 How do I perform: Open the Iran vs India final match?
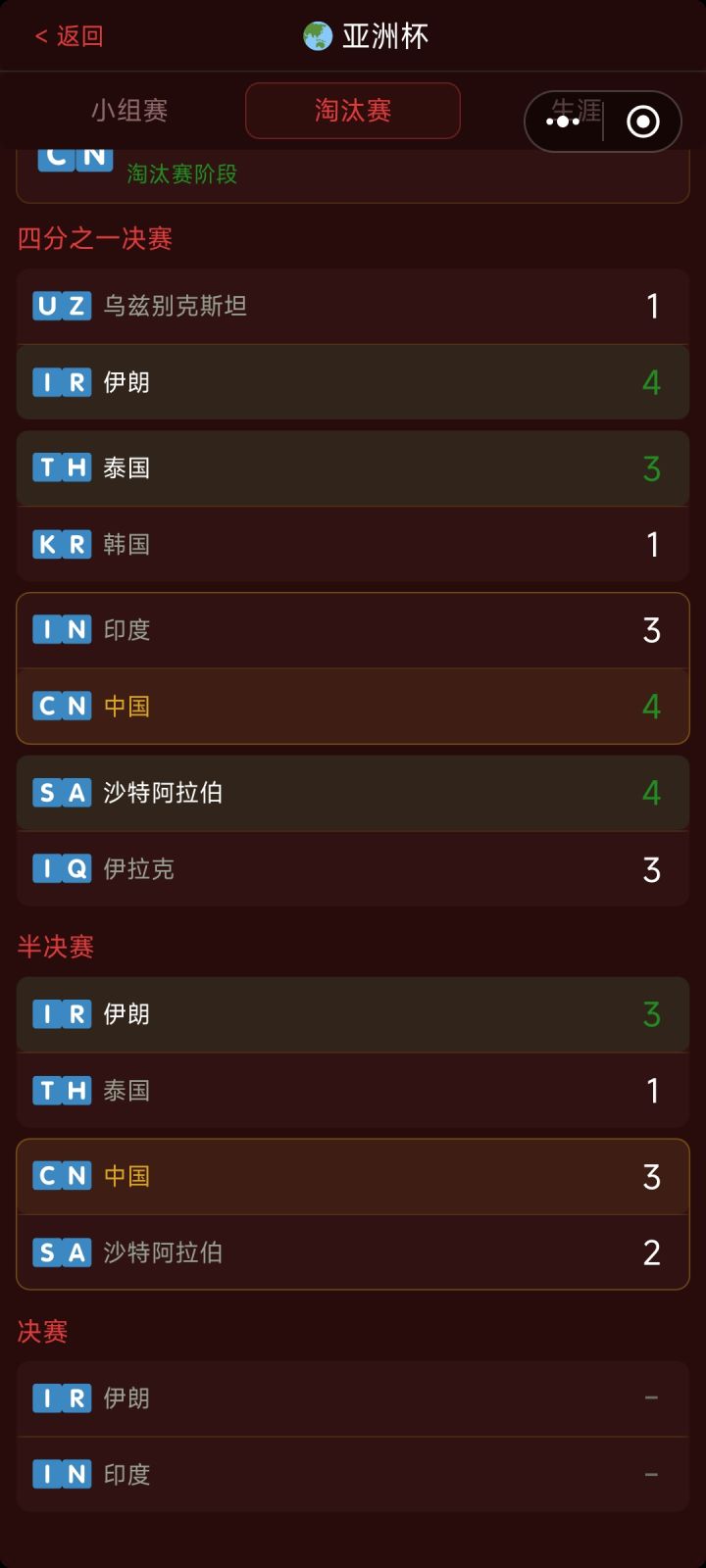point(352,1436)
